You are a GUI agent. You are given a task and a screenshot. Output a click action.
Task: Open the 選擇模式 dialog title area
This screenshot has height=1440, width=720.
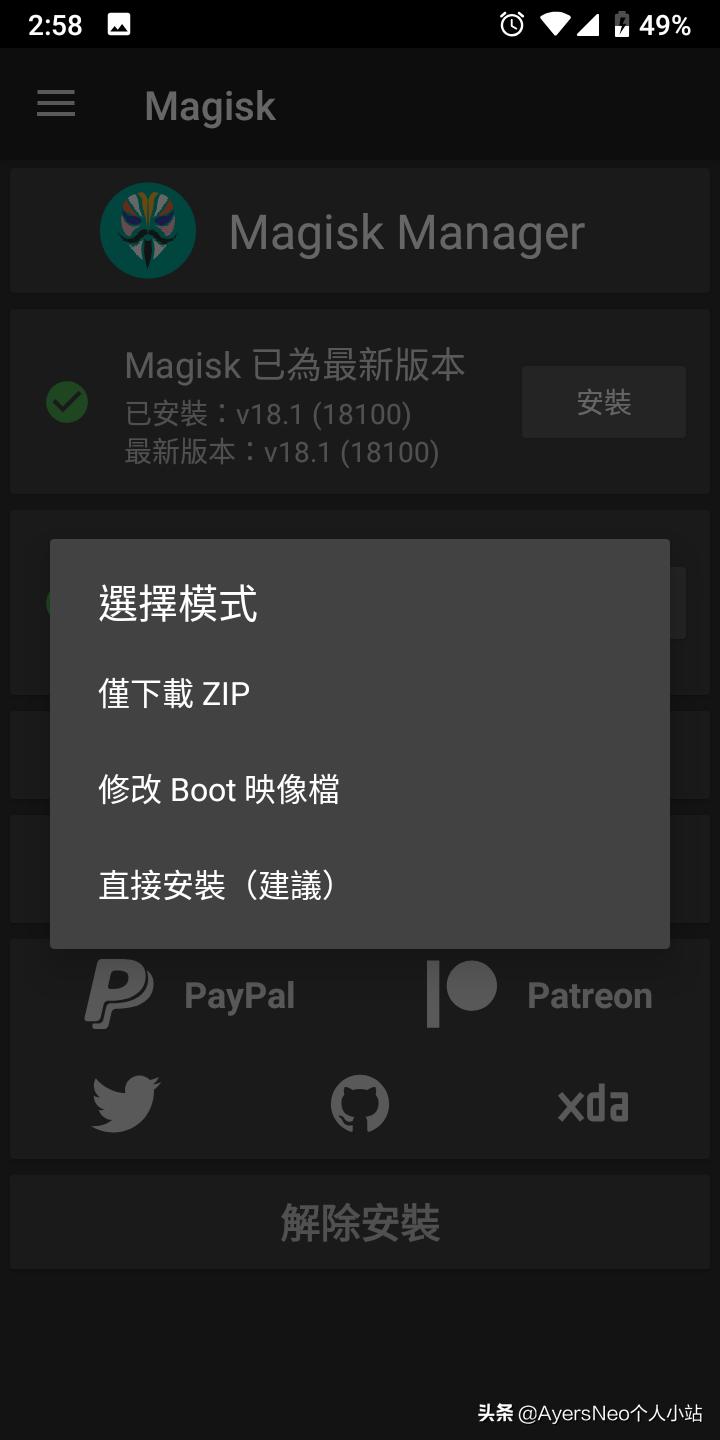178,603
